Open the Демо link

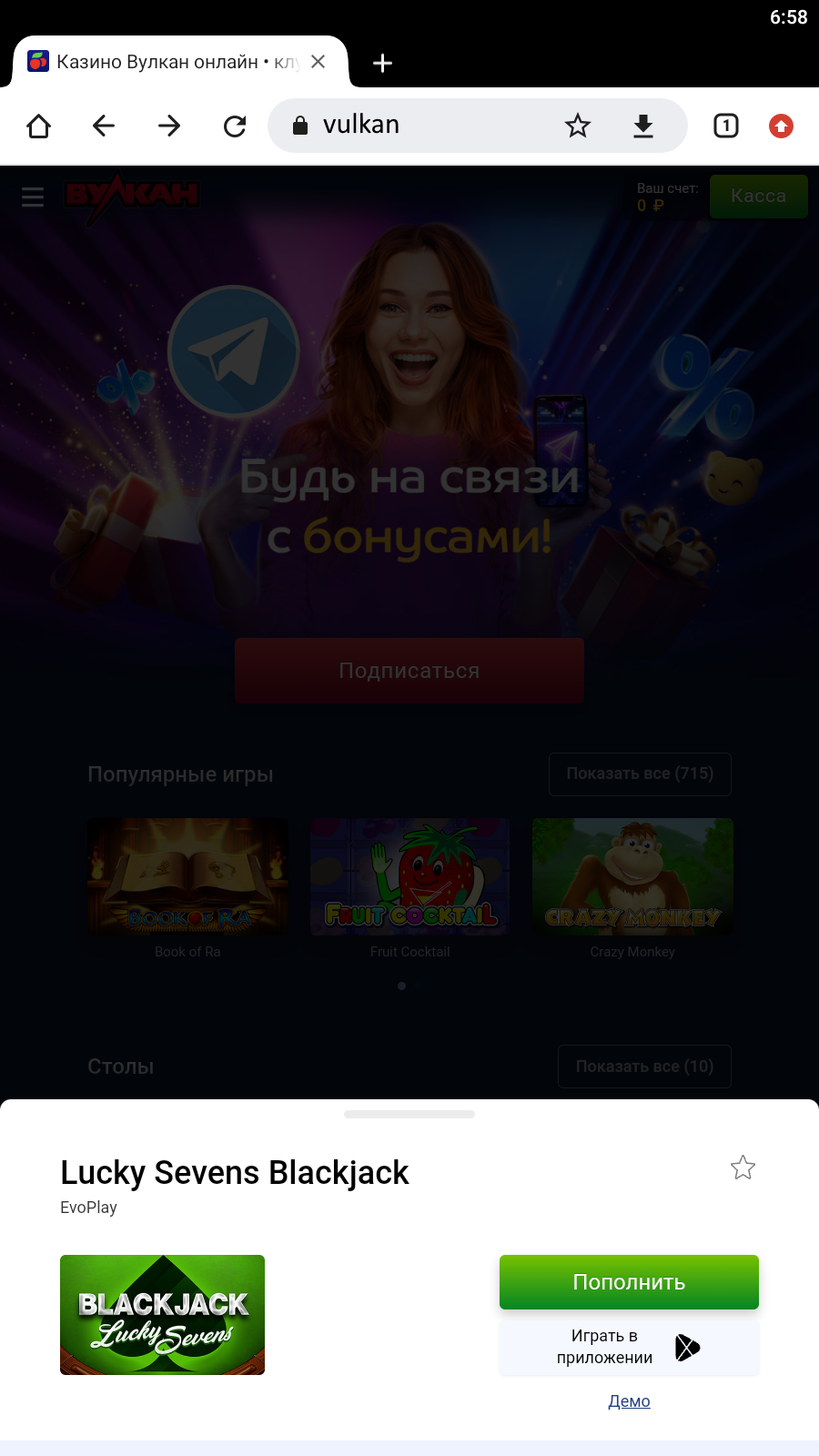pos(629,1401)
